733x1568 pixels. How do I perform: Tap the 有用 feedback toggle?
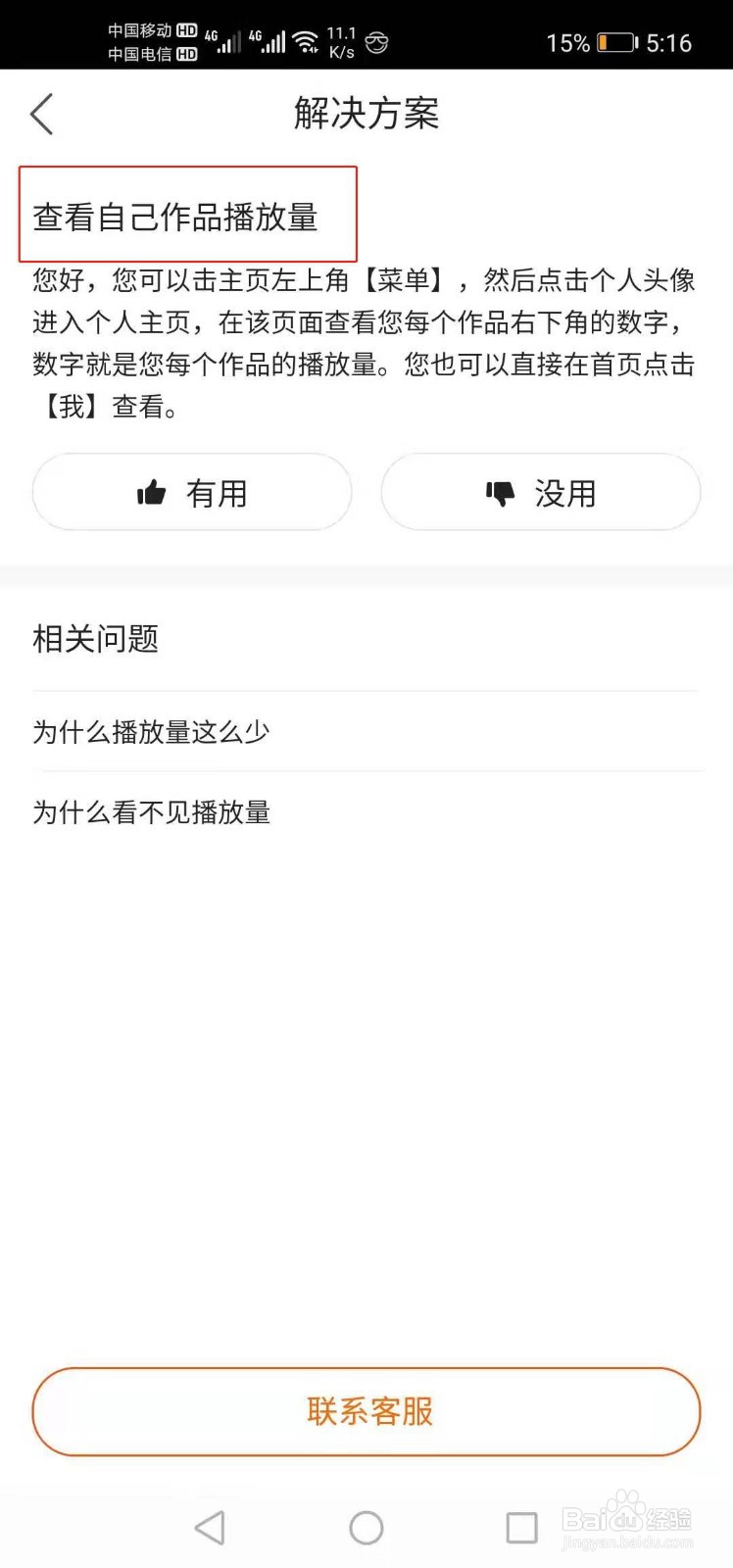[192, 493]
